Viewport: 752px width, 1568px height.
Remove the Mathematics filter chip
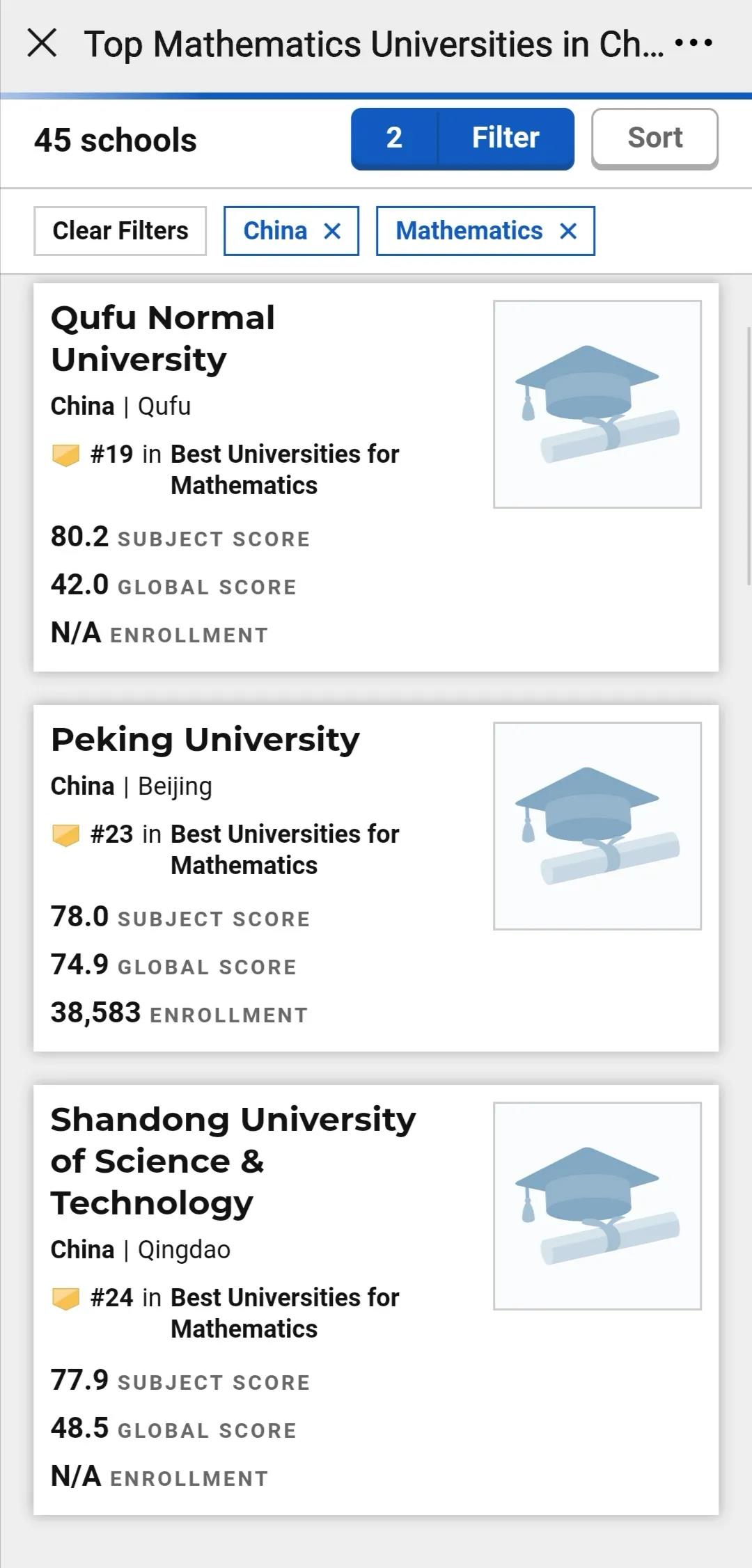tap(568, 231)
